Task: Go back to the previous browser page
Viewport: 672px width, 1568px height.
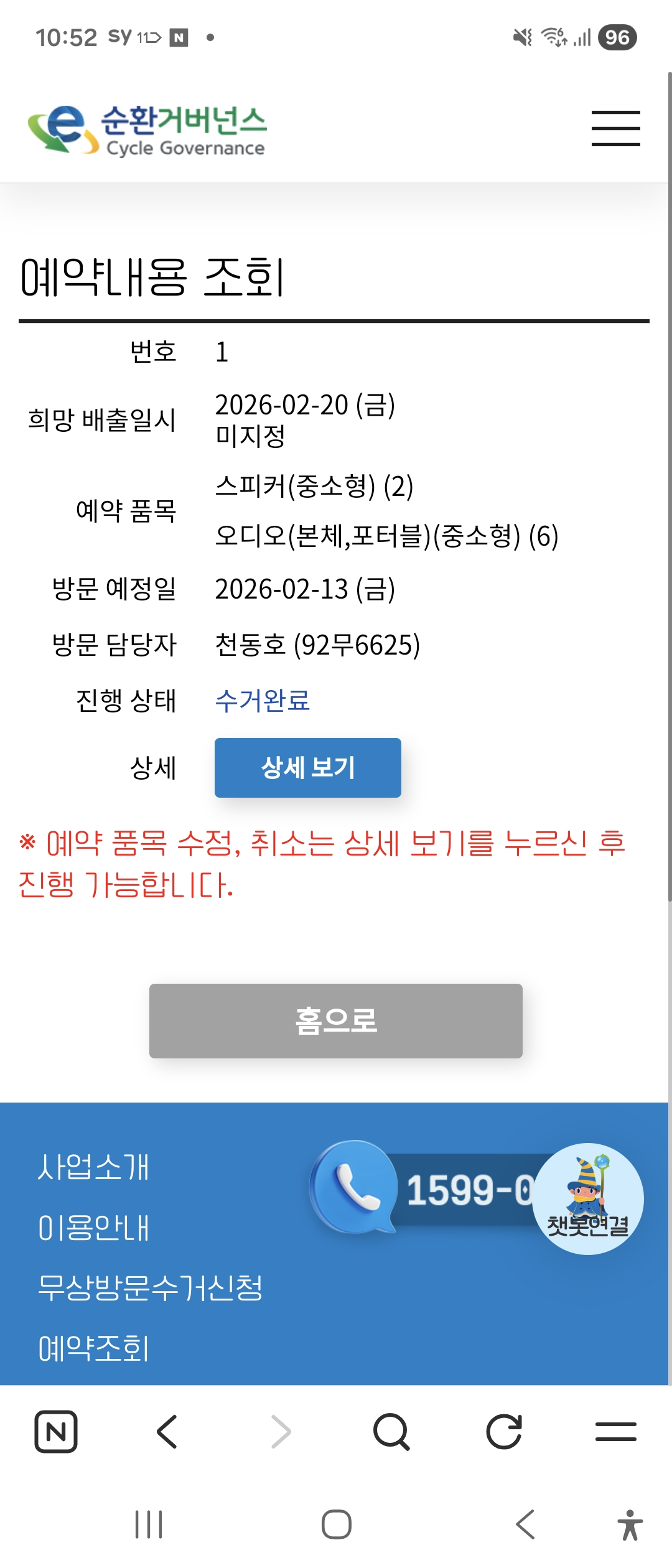Action: (167, 1432)
